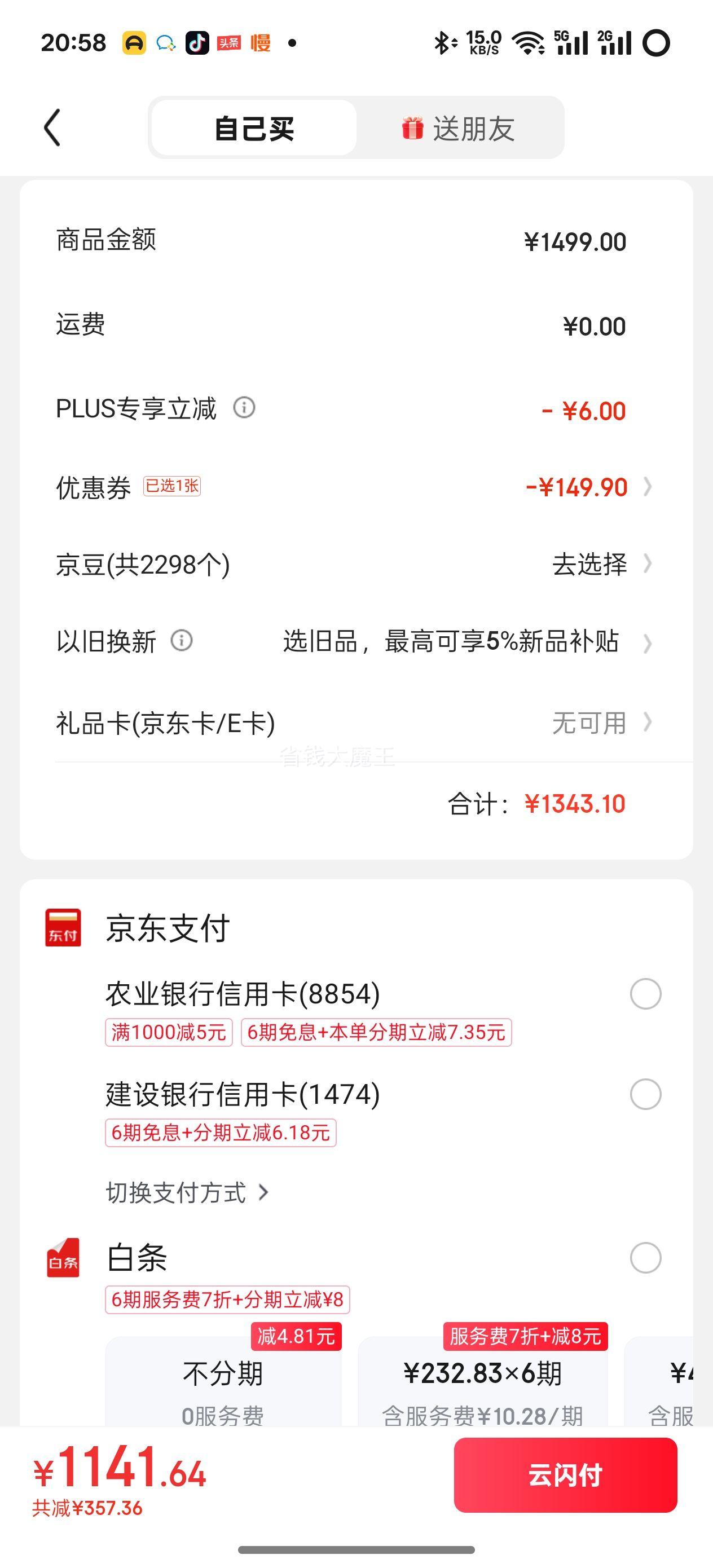713x1568 pixels.
Task: Select 白条 as payment method
Action: coord(645,1258)
